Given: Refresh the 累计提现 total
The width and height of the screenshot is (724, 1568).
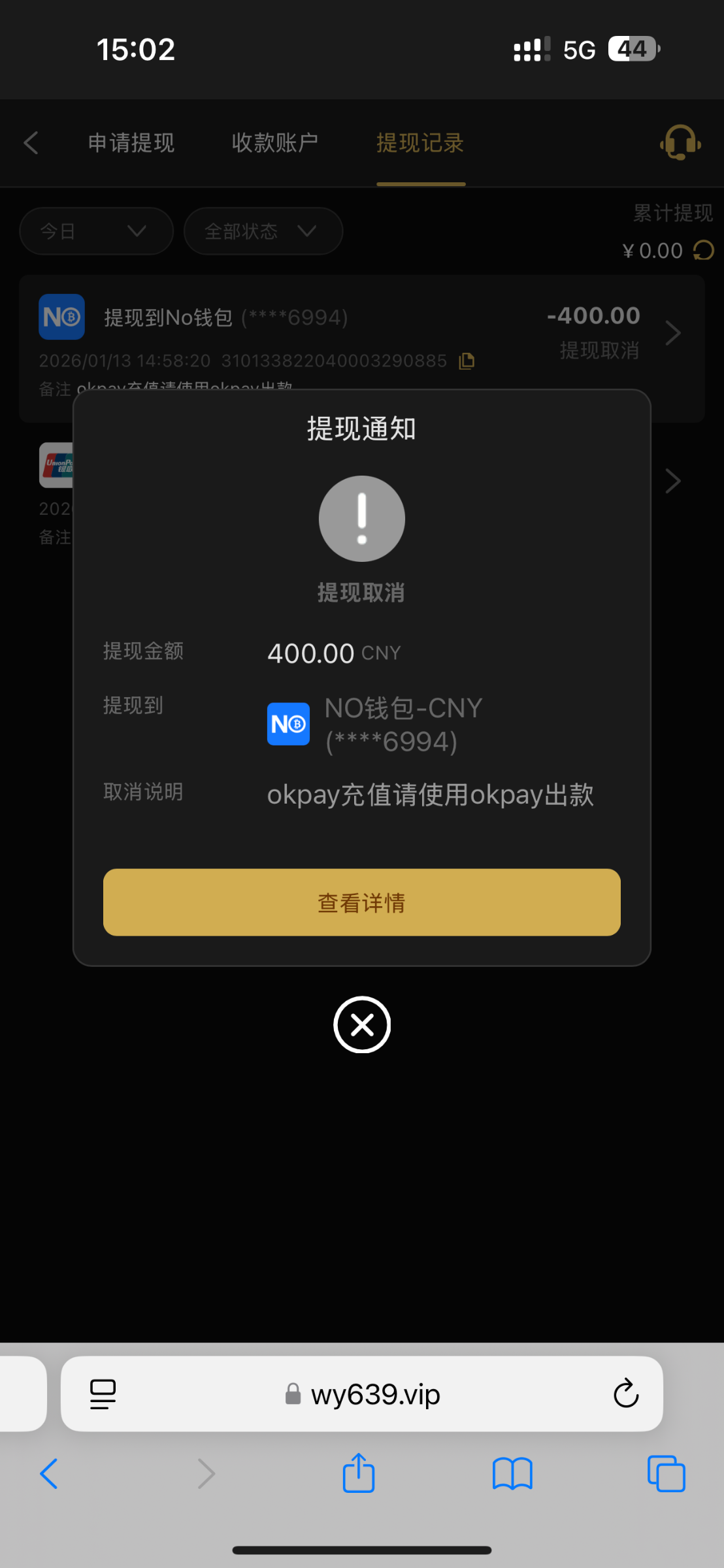Looking at the screenshot, I should point(704,250).
